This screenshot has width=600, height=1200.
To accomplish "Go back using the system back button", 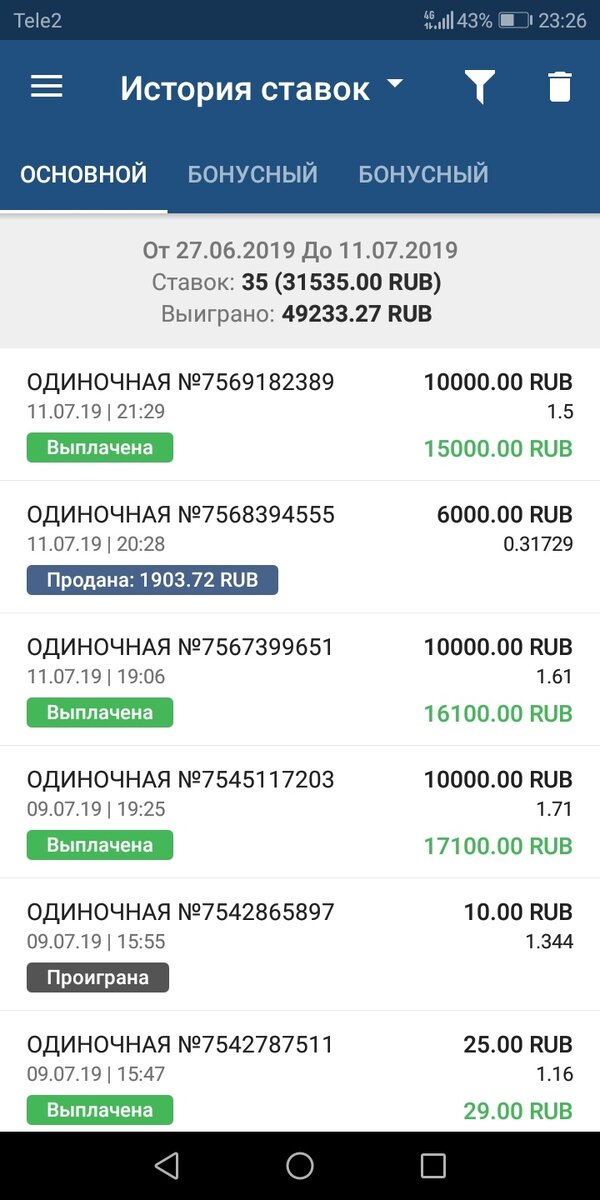I will pyautogui.click(x=167, y=1165).
